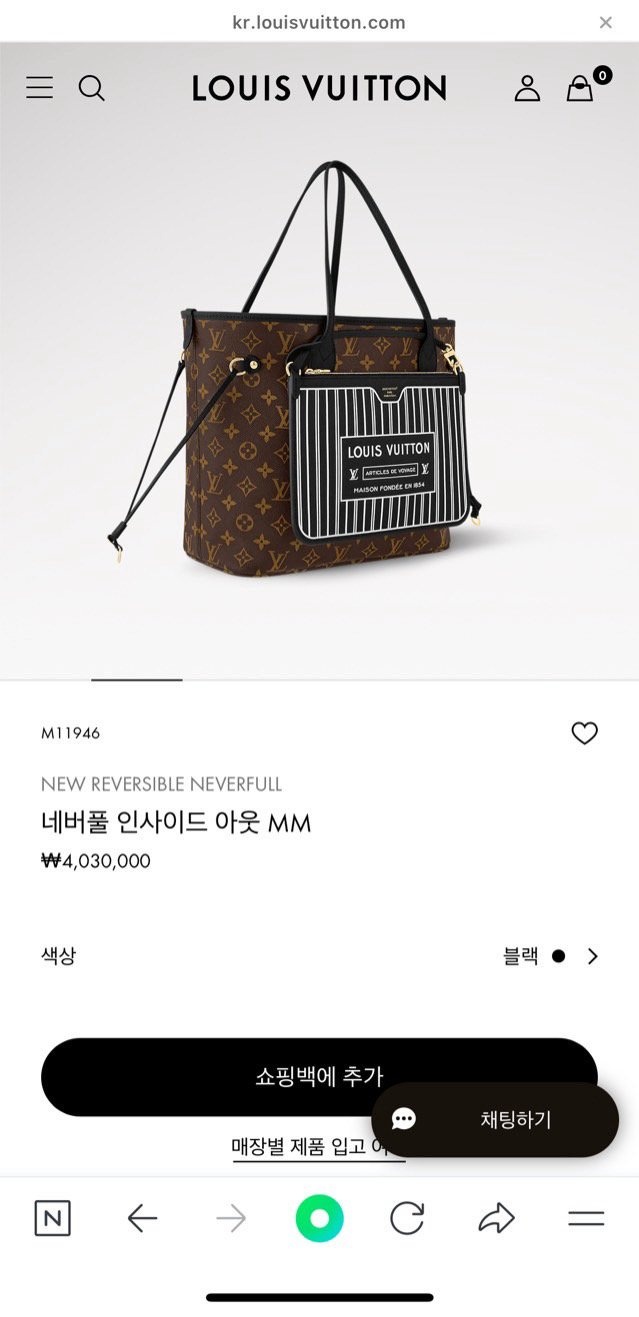Open the search magnifier
Screen dimensions: 639x1317
pyautogui.click(x=91, y=88)
